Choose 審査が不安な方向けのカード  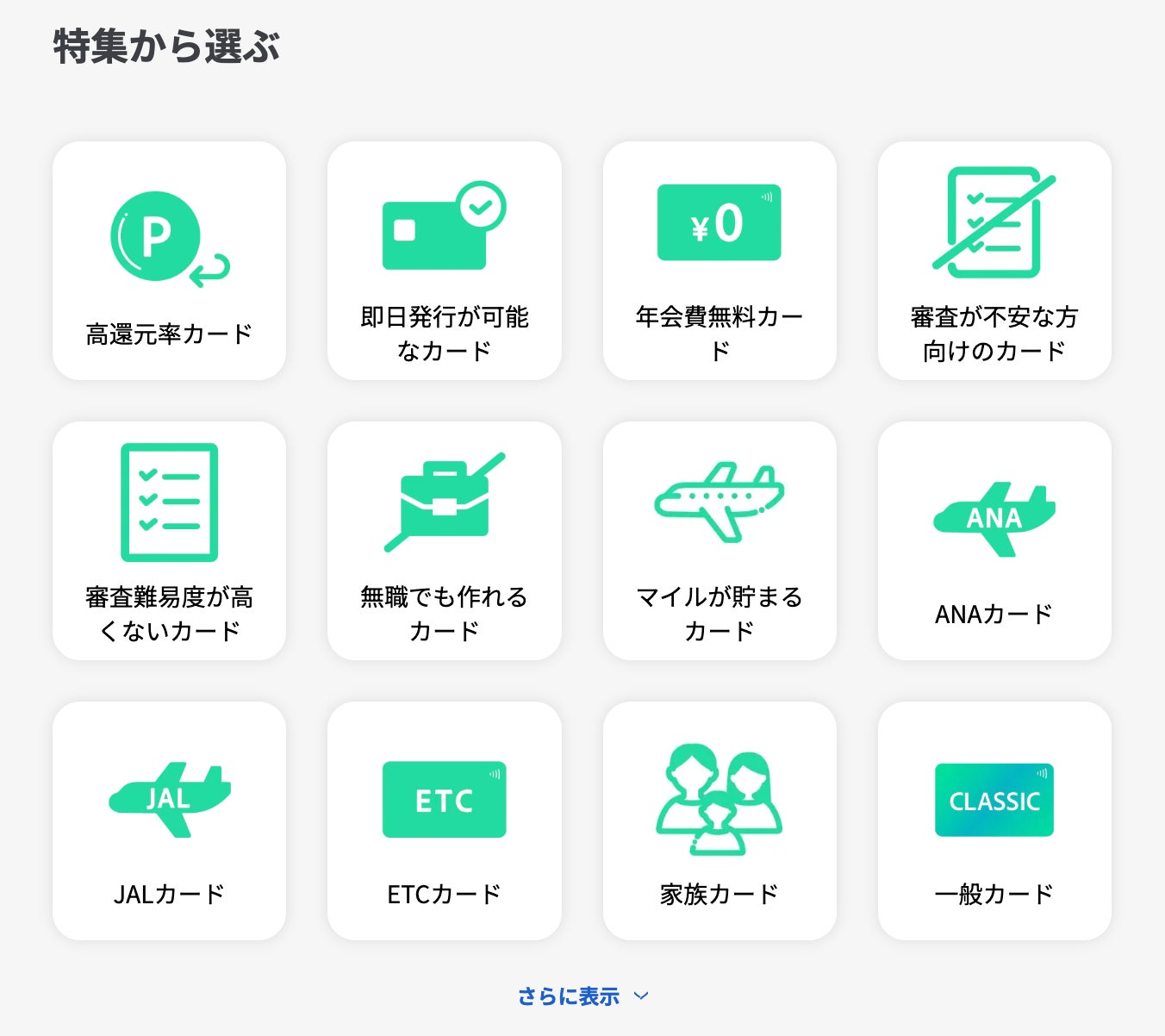[994, 260]
